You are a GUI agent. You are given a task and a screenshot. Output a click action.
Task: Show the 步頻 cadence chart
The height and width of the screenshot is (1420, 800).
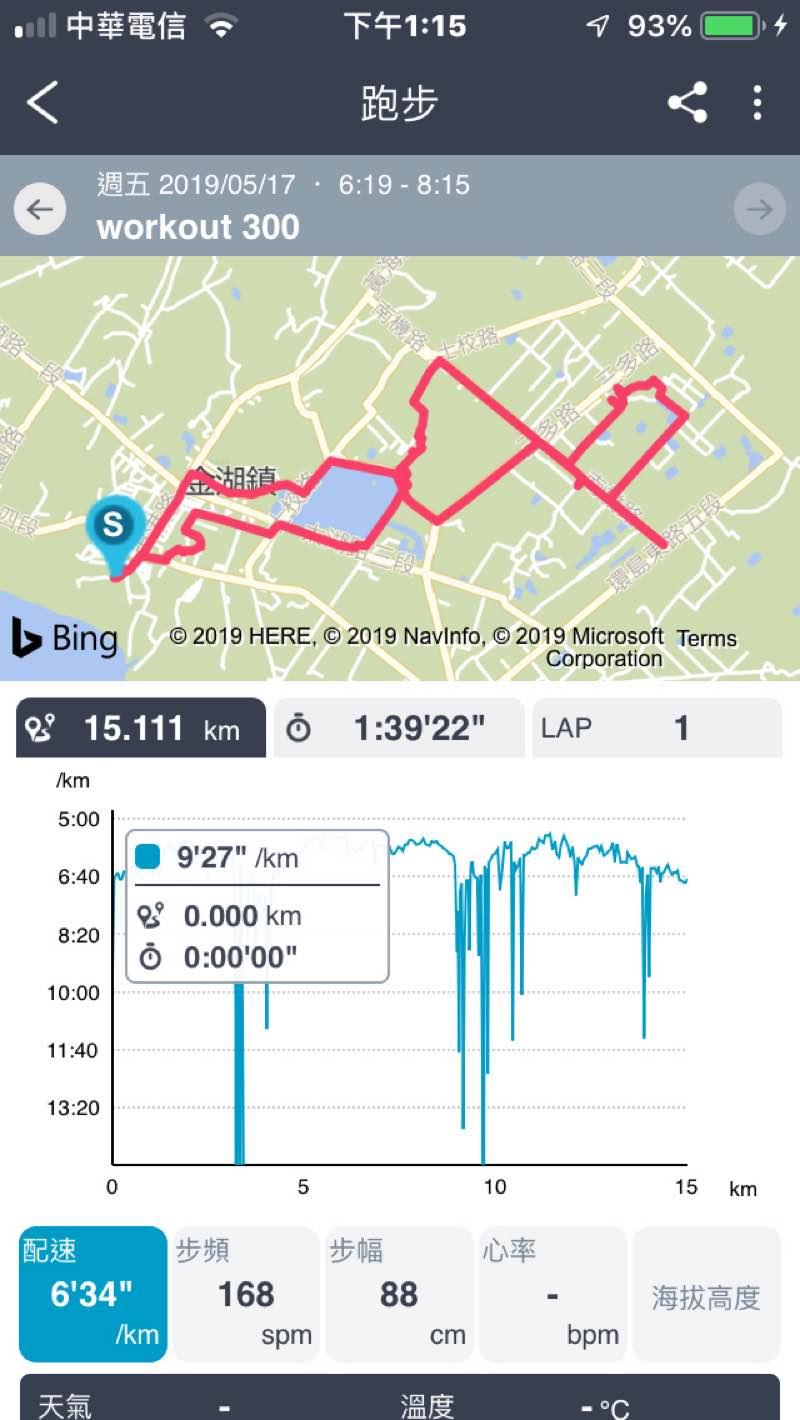point(246,1294)
